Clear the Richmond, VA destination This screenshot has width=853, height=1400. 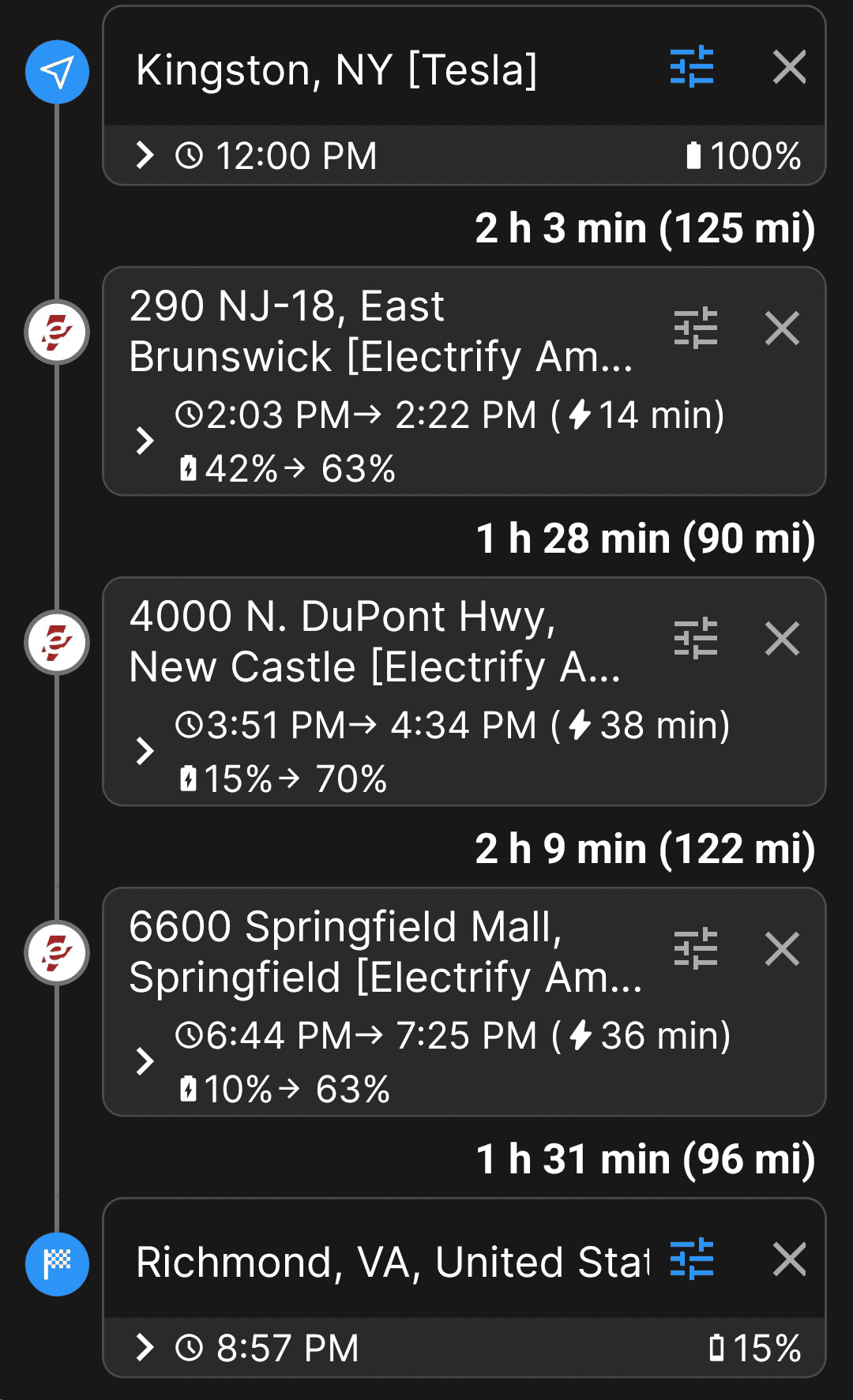pyautogui.click(x=789, y=1259)
